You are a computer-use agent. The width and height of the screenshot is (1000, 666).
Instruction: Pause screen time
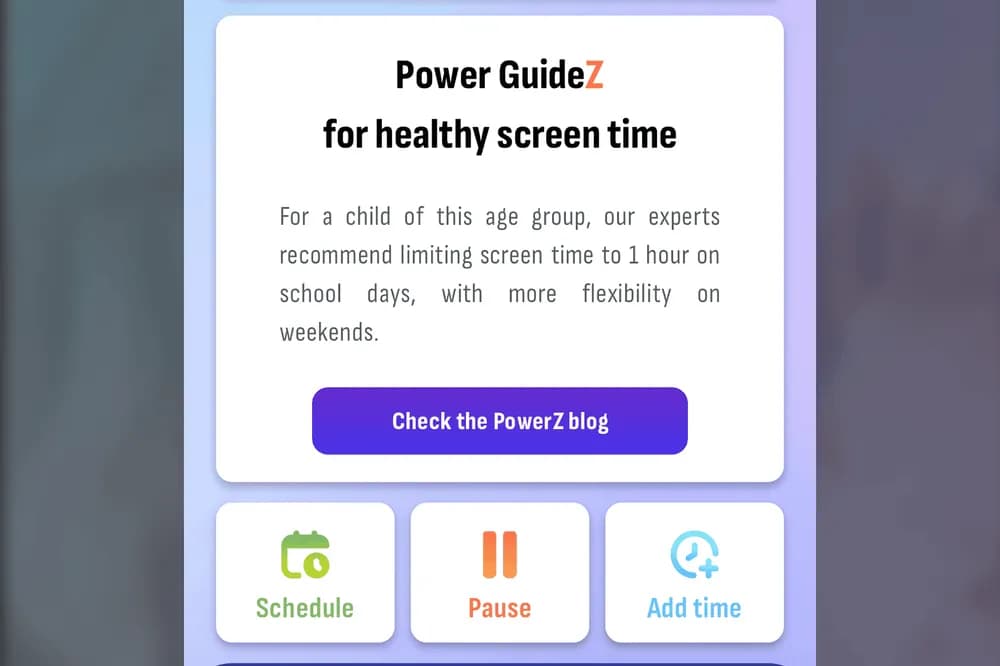point(499,572)
